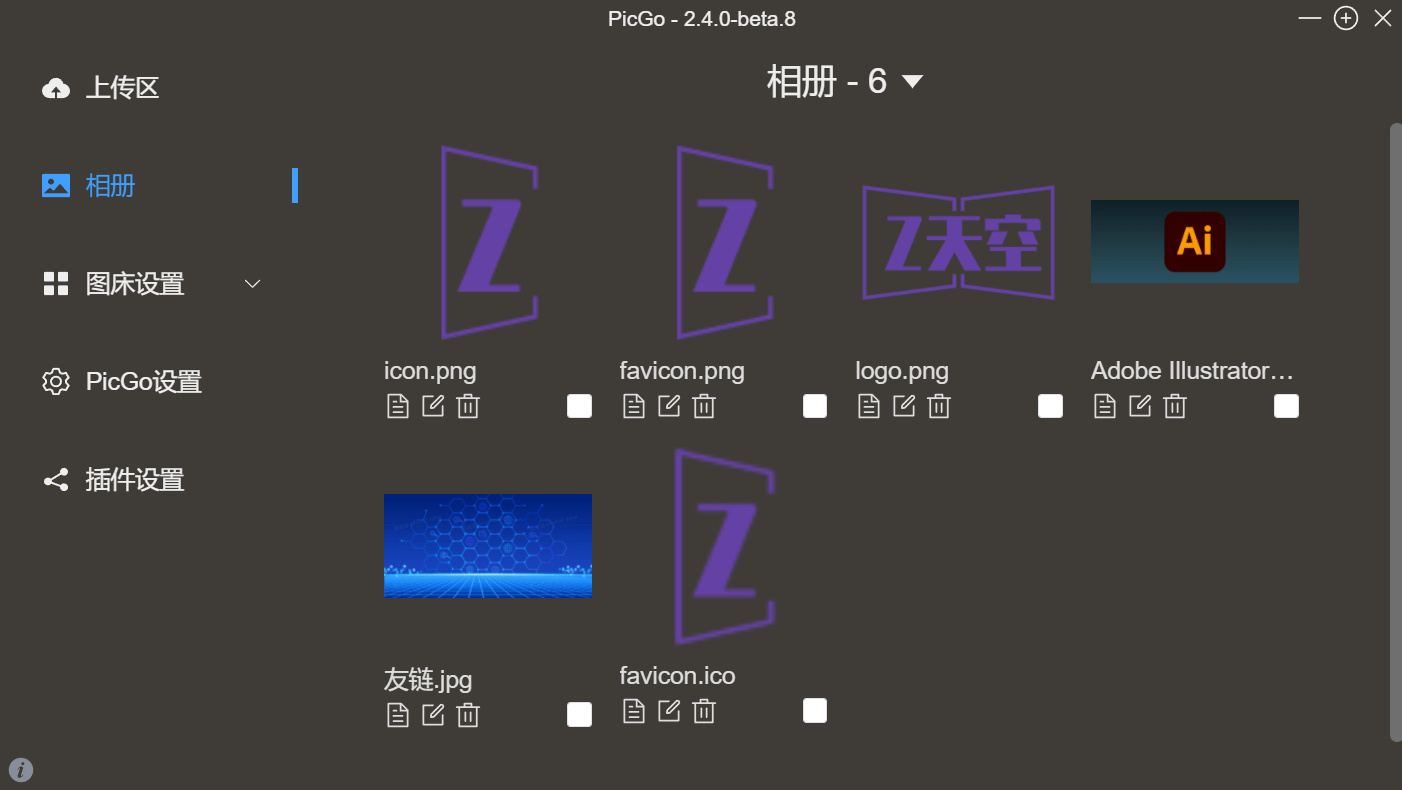
Task: Delete the Adobe Illustrator image
Action: [x=1175, y=406]
